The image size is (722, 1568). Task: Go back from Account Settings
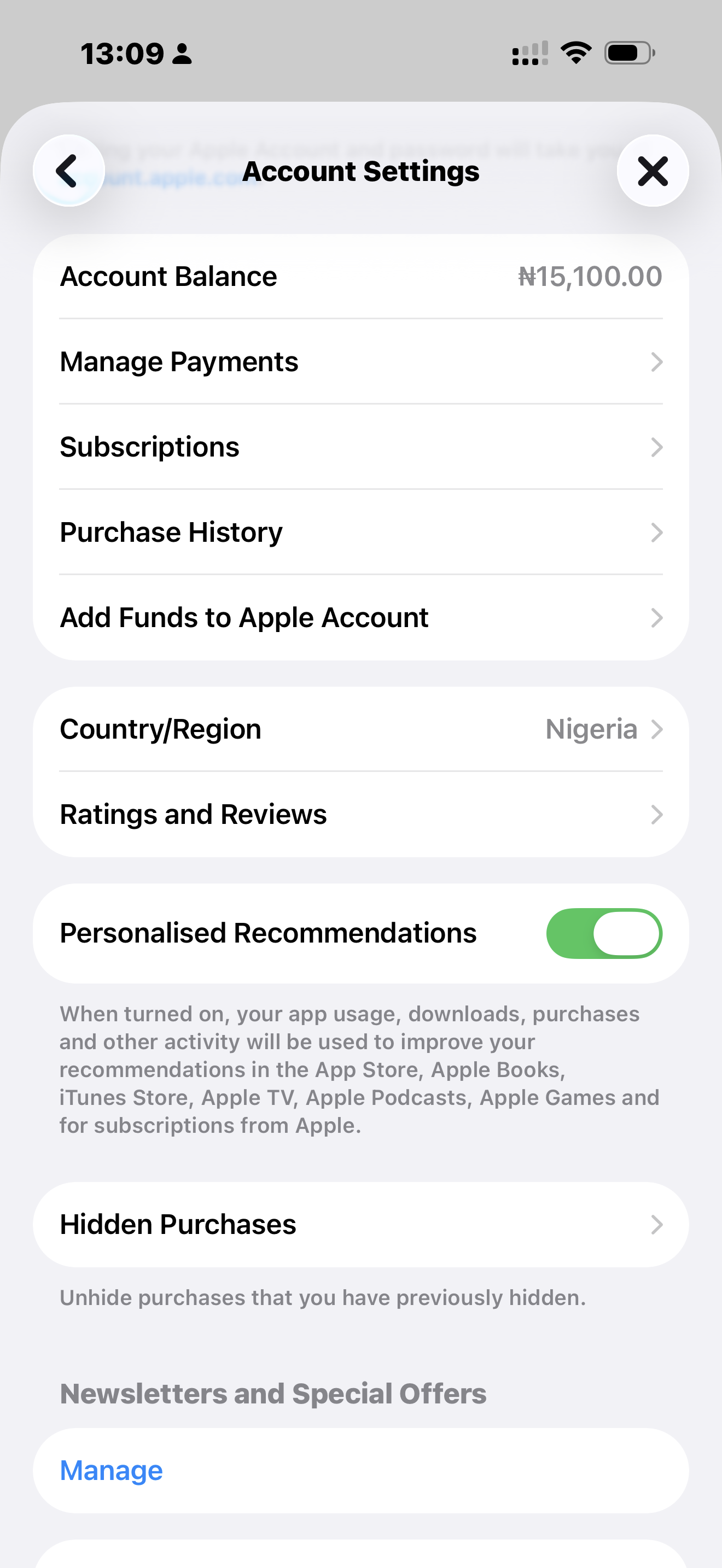[x=68, y=171]
